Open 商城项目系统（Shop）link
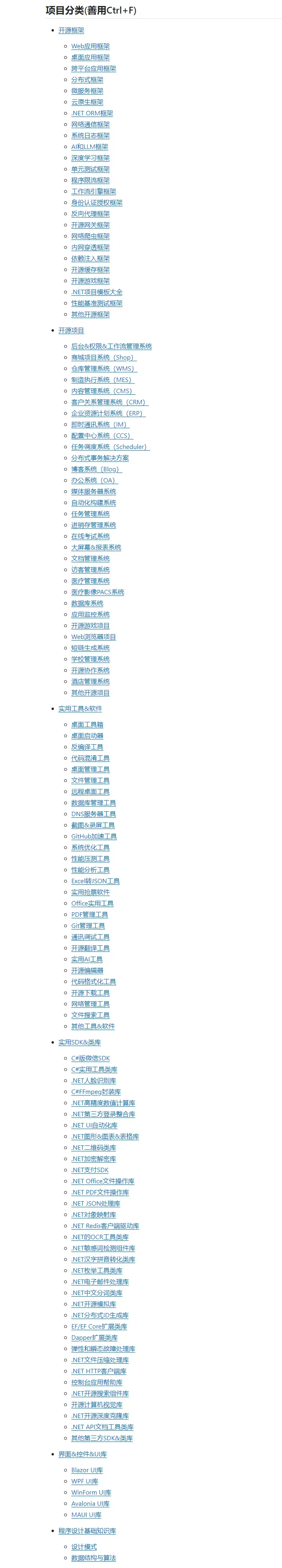The width and height of the screenshot is (282, 1568). pyautogui.click(x=103, y=357)
